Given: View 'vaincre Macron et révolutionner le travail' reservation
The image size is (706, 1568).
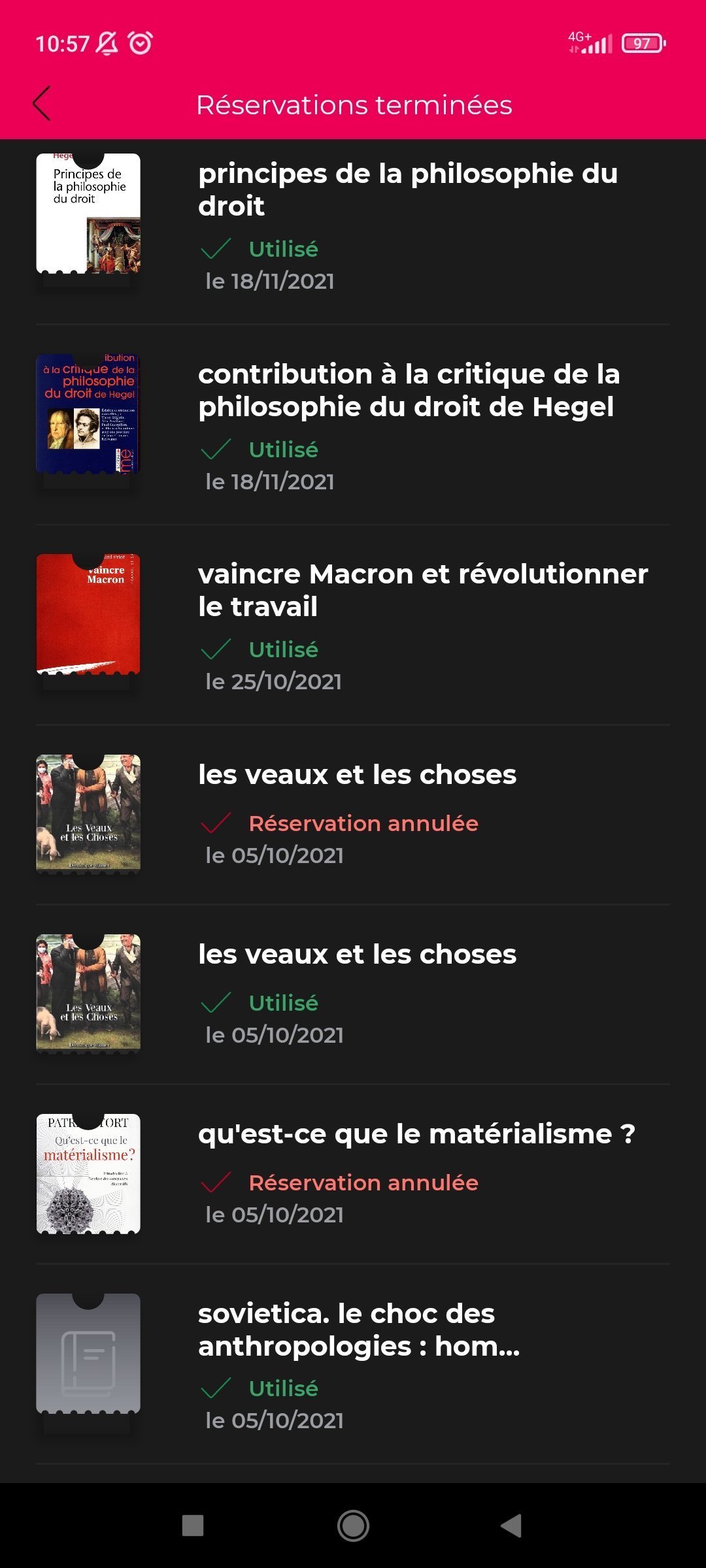Looking at the screenshot, I should click(422, 590).
